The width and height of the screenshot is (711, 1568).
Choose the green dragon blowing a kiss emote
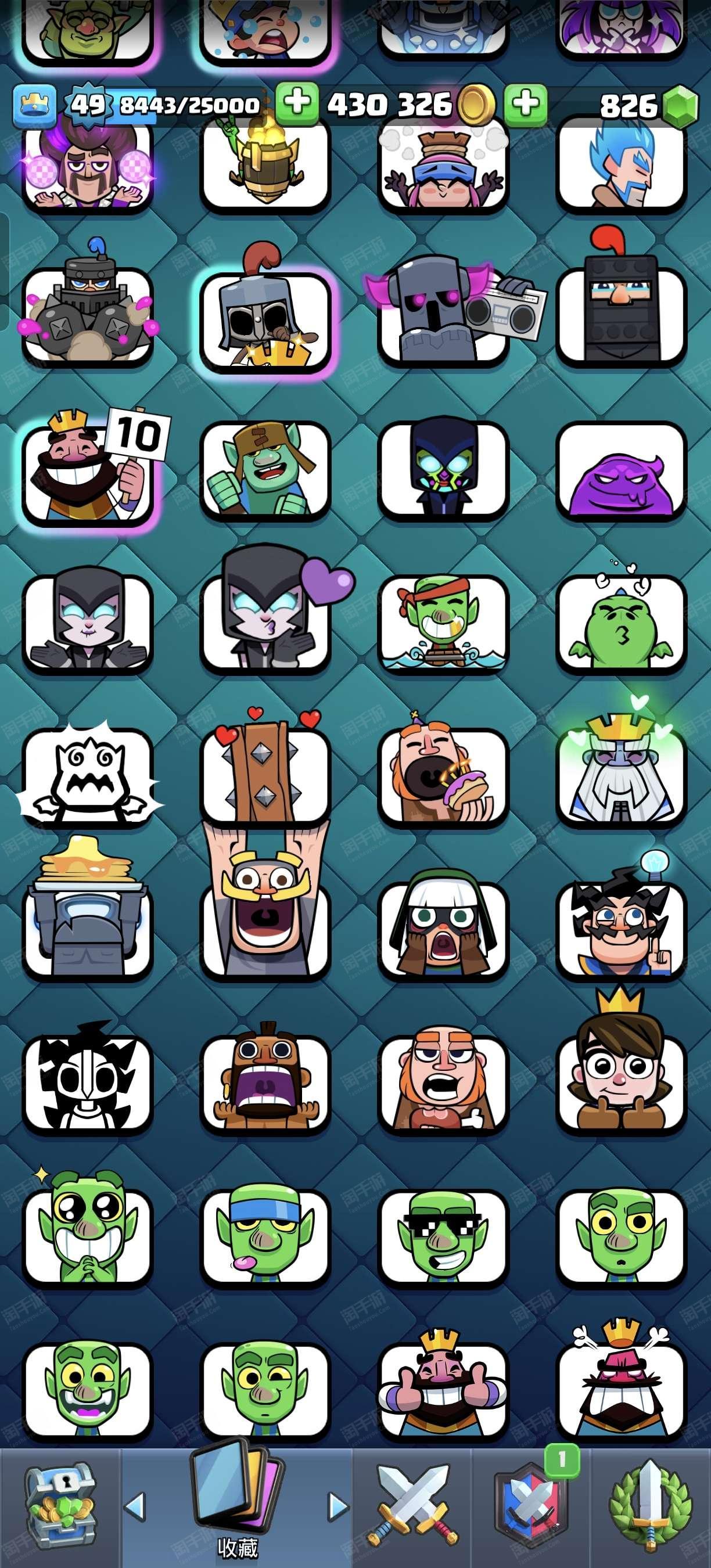click(x=621, y=624)
